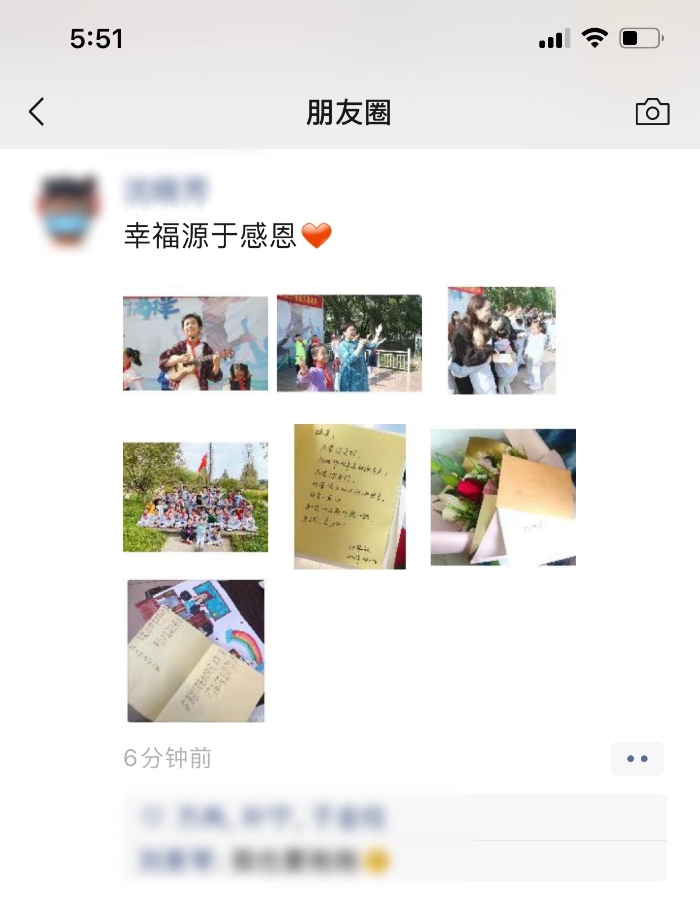Open the camera to post a moment

pos(652,112)
